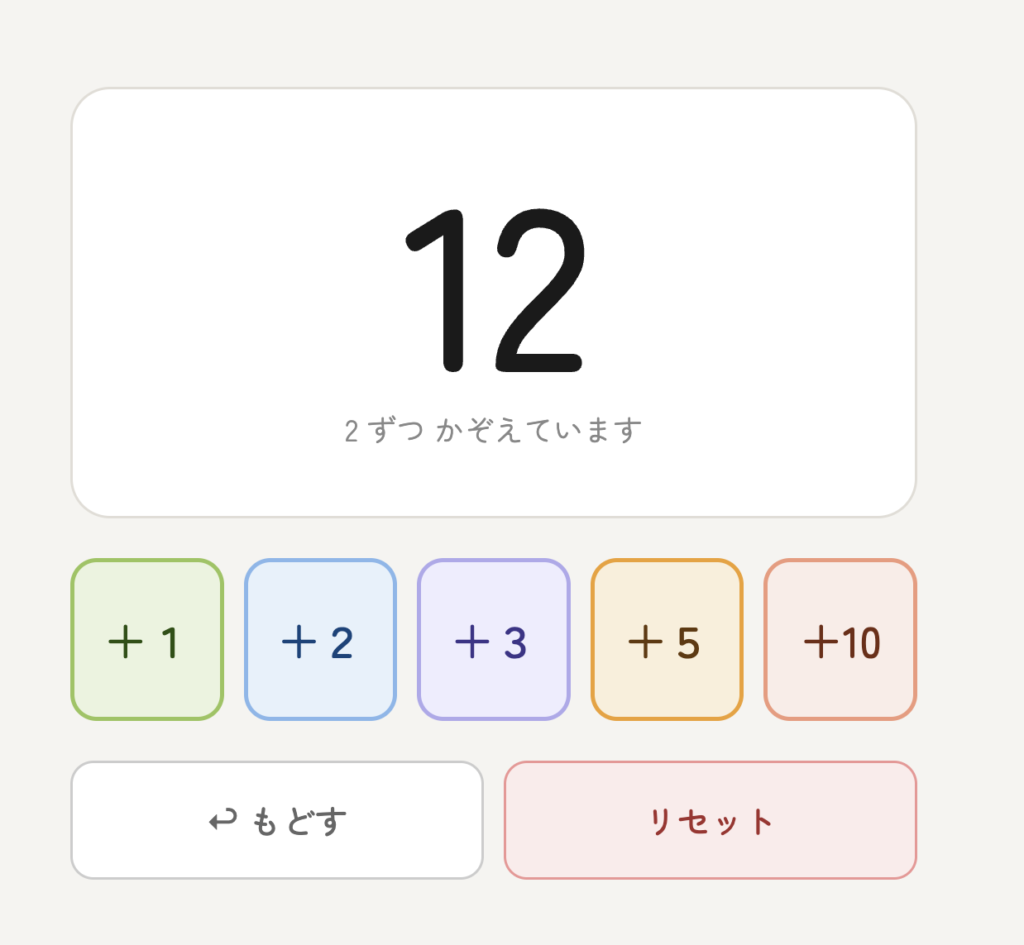The image size is (1024, 945).
Task: Add 5 using the orange +5 button
Action: (666, 640)
